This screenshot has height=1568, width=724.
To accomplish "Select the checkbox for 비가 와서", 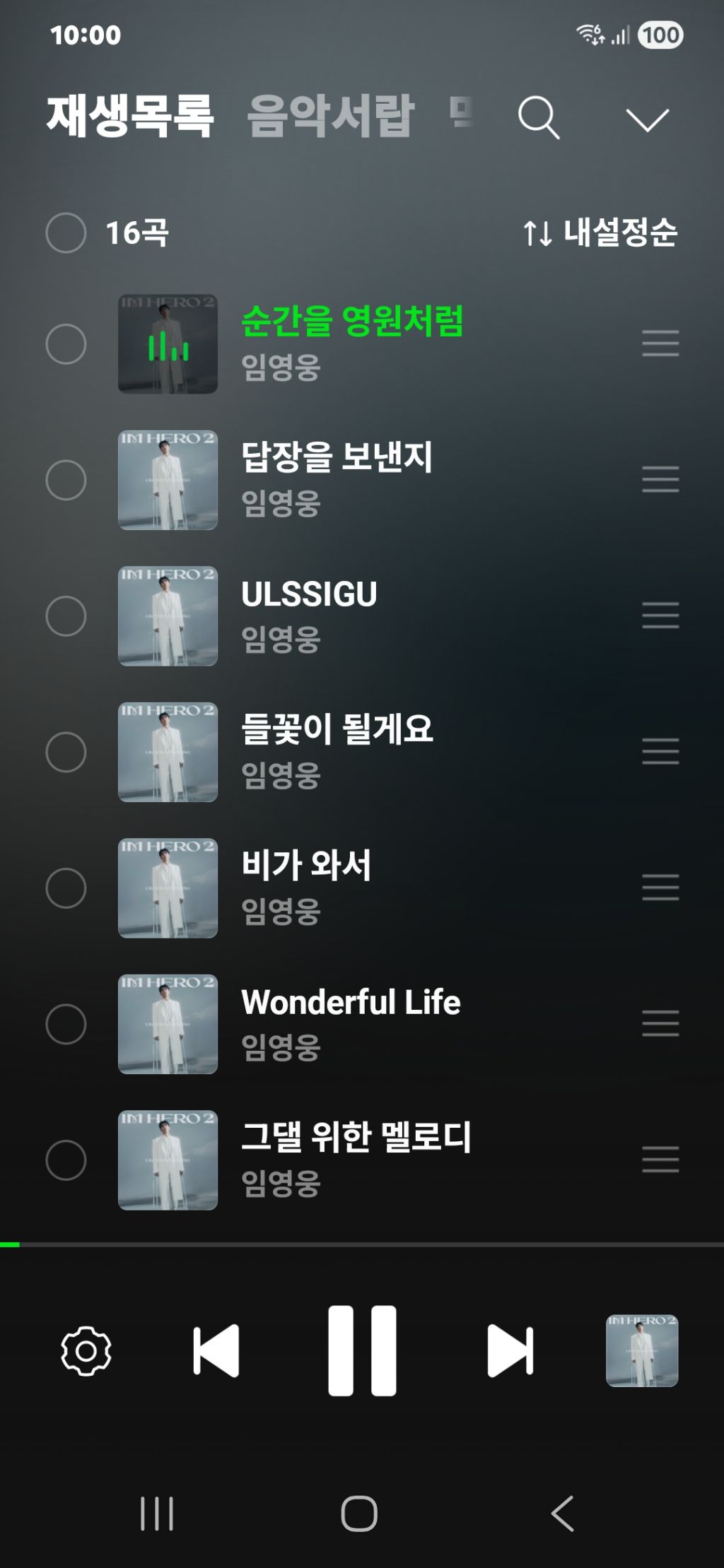I will 66,888.
